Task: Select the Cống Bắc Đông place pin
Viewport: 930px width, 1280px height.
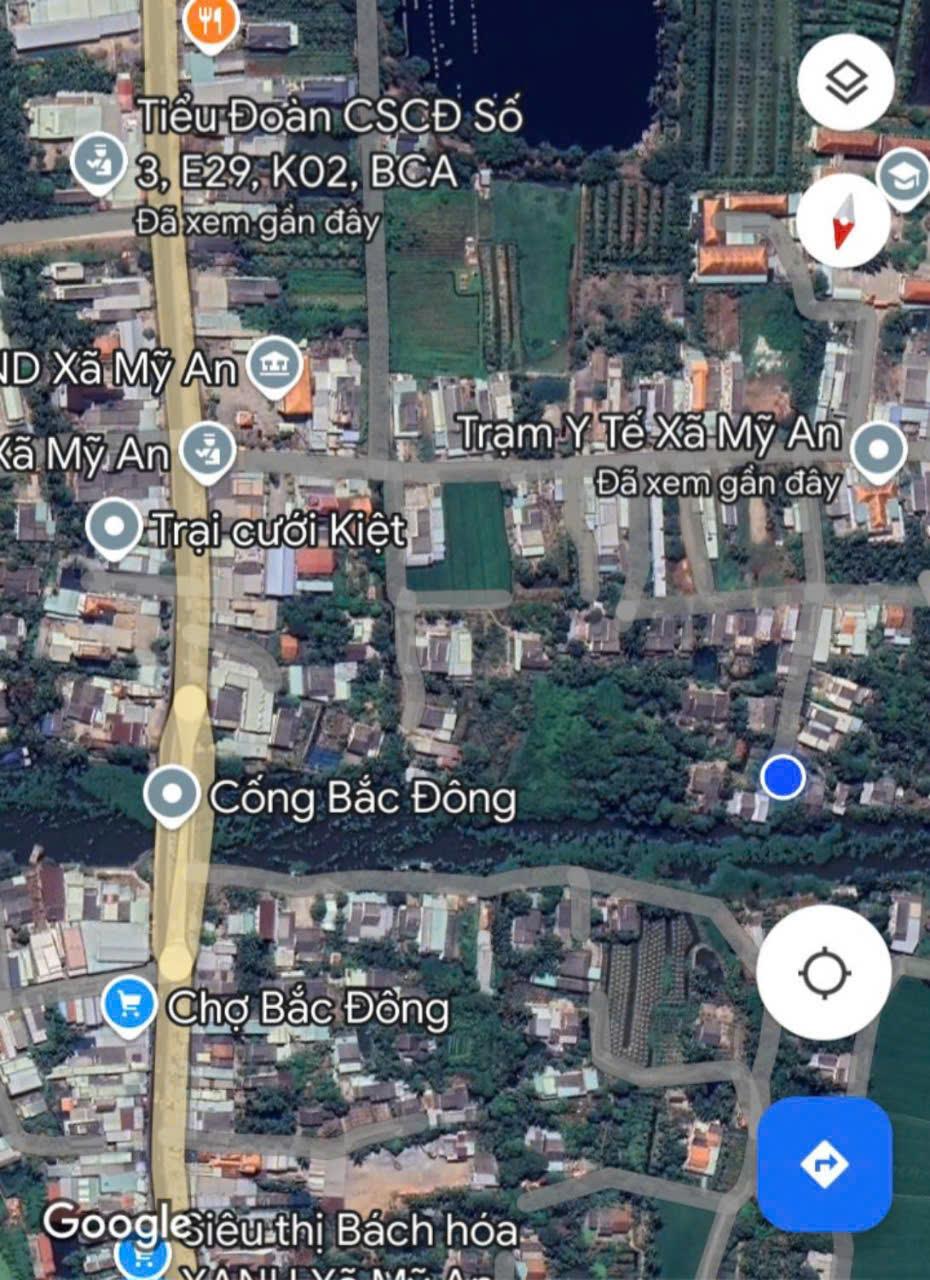Action: 173,794
